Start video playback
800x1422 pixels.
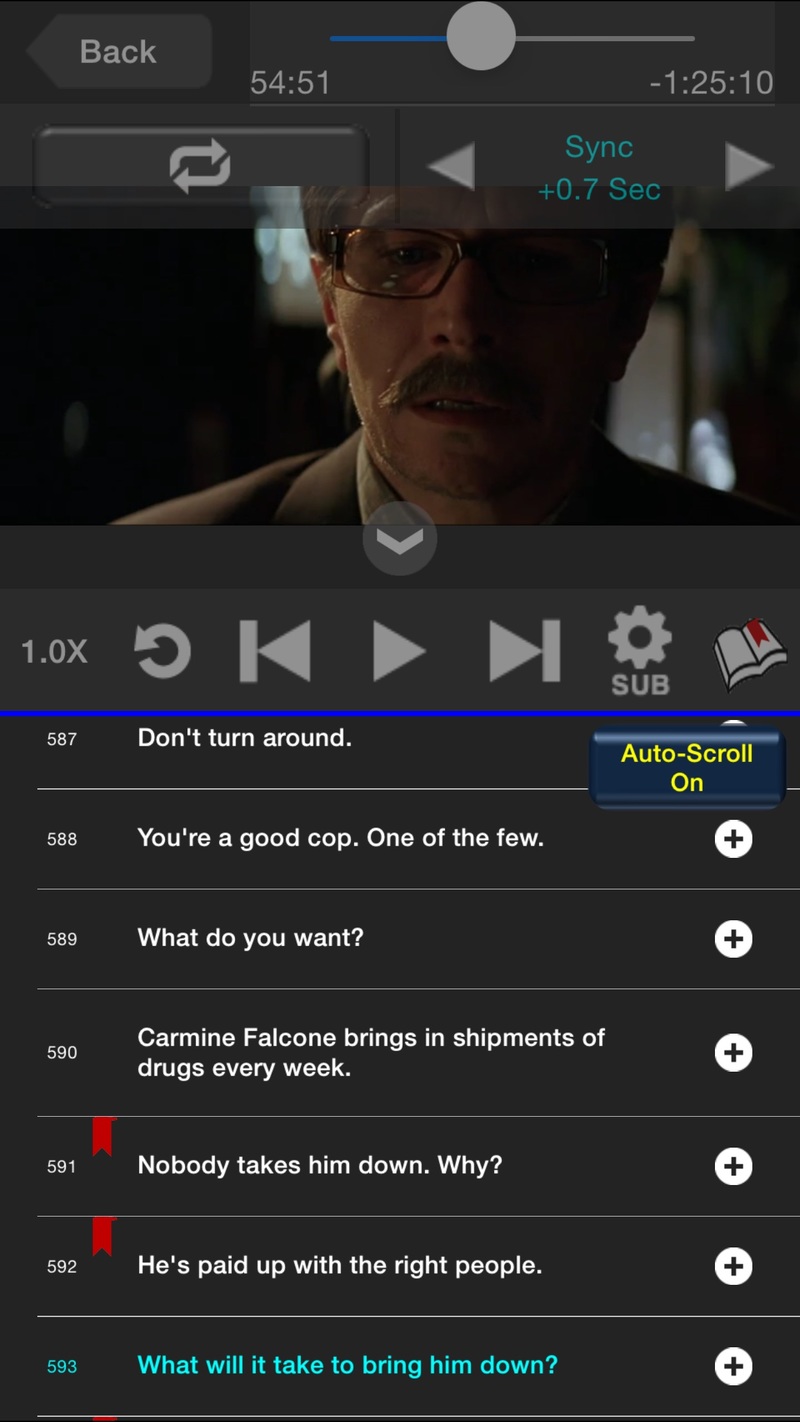click(398, 652)
